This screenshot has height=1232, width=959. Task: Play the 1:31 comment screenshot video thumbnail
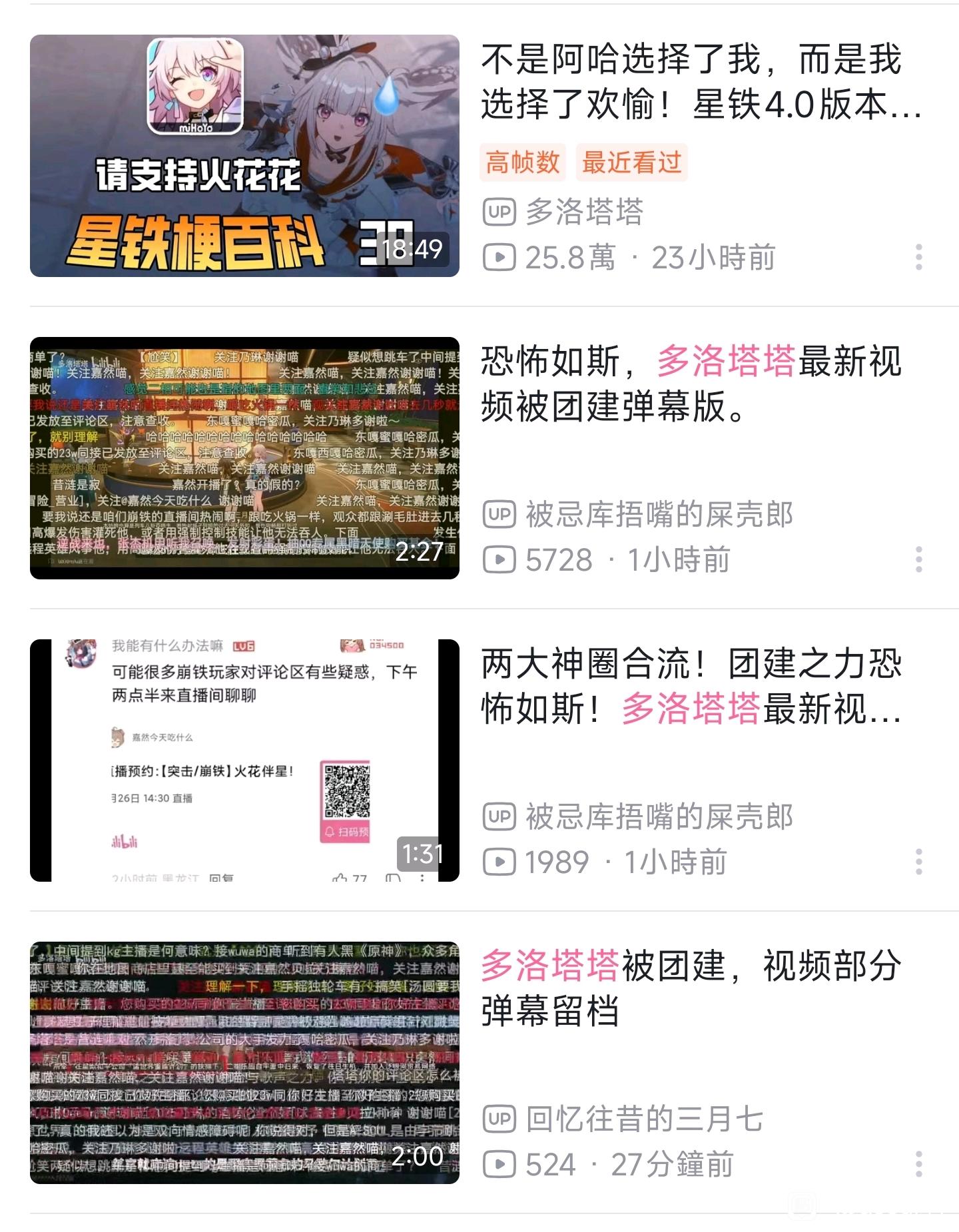[x=244, y=761]
